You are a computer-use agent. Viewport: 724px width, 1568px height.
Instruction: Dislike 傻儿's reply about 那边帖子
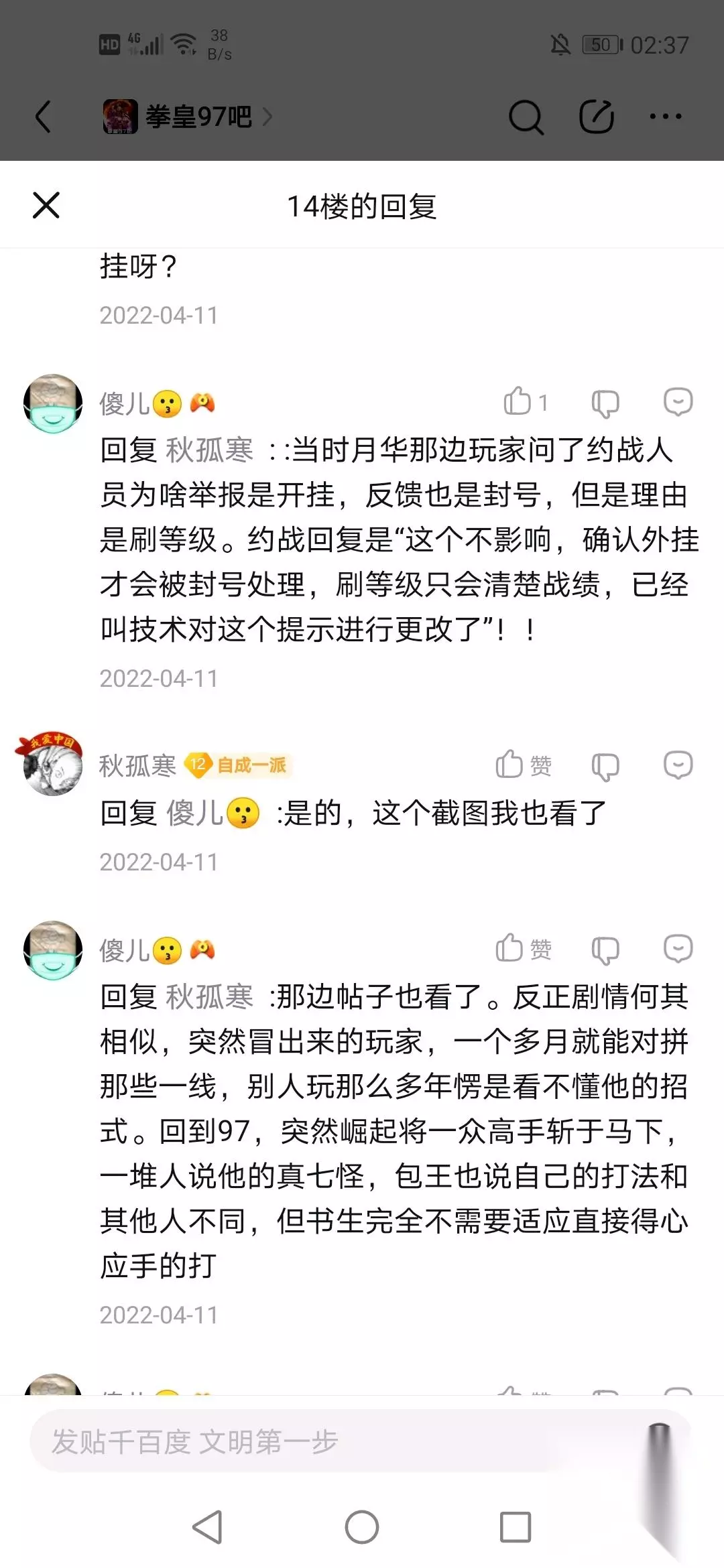tap(605, 950)
